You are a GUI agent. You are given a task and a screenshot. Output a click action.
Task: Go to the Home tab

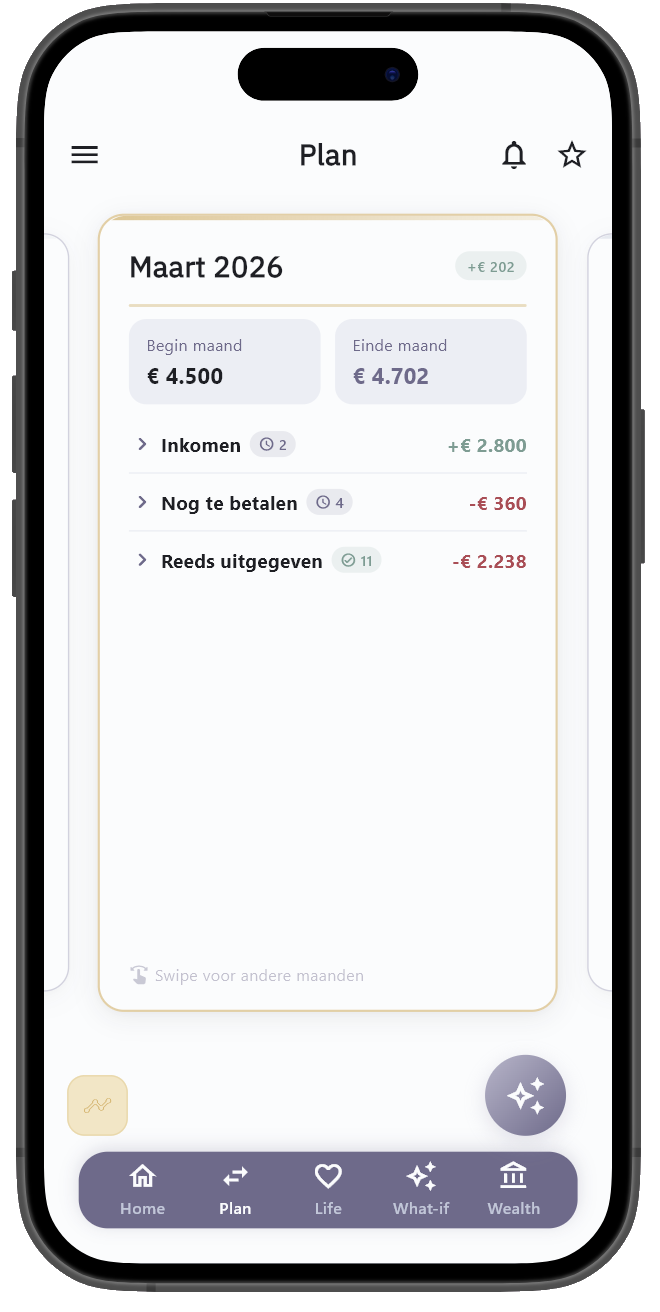coord(143,1189)
